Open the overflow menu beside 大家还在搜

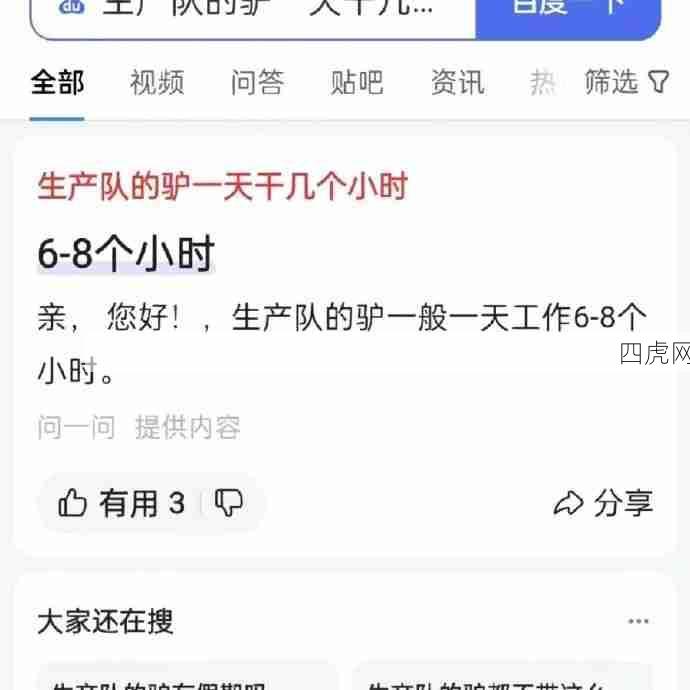[638, 621]
